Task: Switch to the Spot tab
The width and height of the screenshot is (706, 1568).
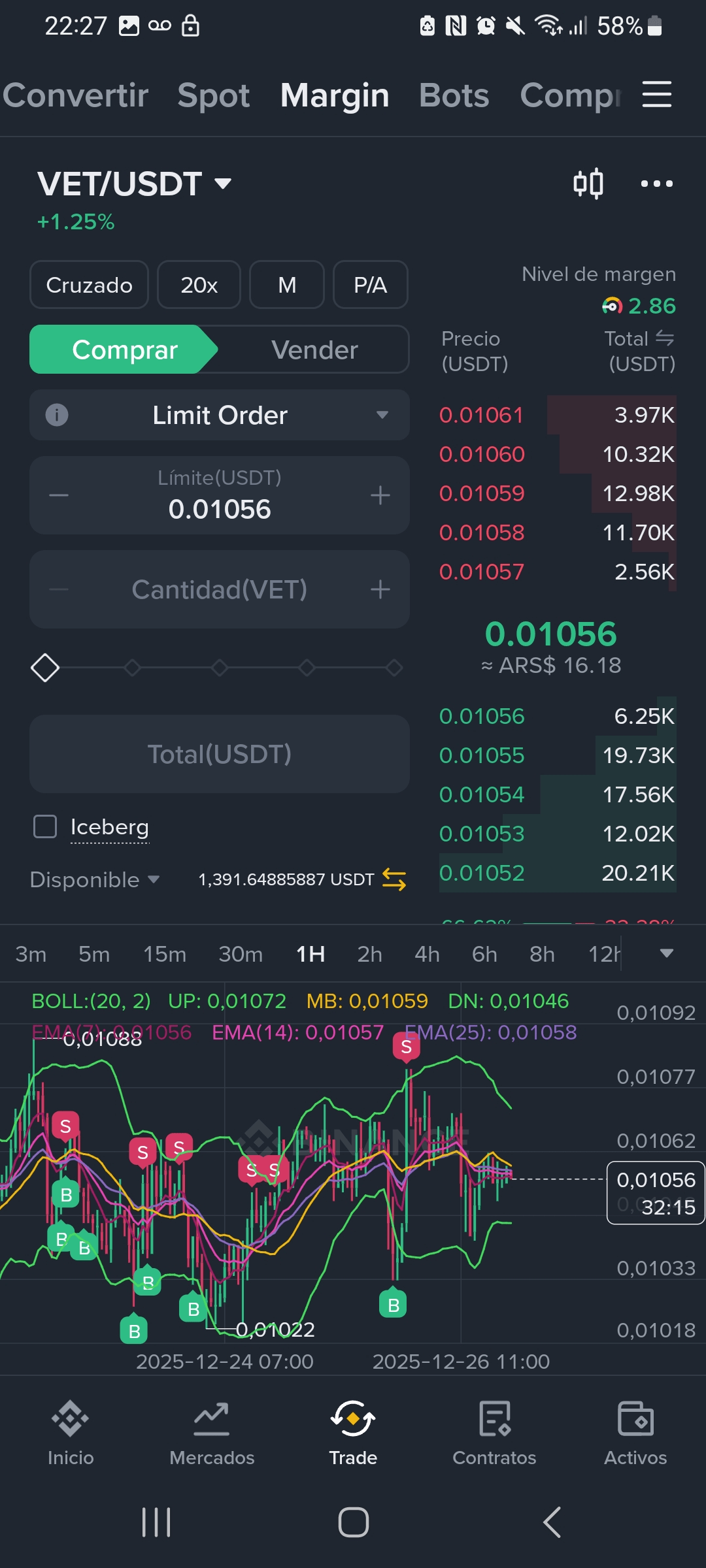Action: point(213,95)
